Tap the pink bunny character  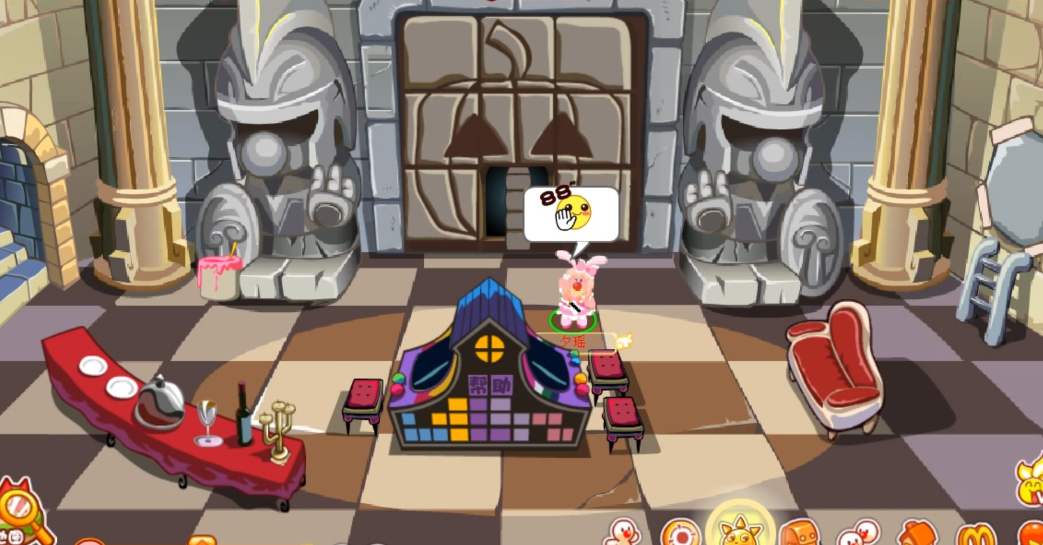coord(573,290)
